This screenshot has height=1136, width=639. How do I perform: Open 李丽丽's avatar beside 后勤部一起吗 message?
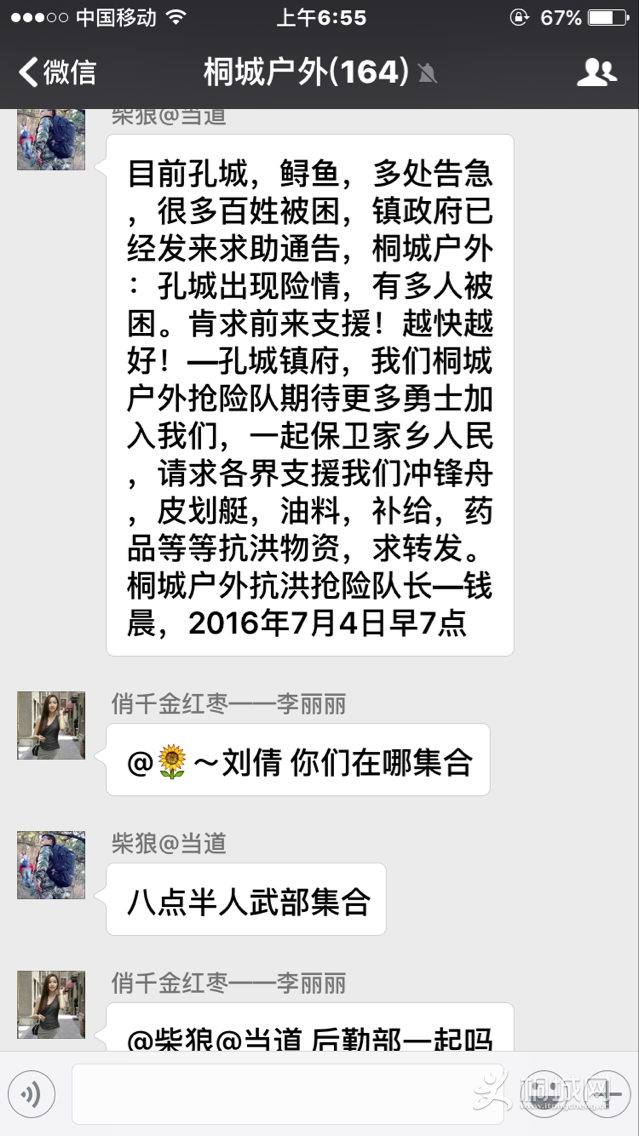pyautogui.click(x=51, y=1004)
